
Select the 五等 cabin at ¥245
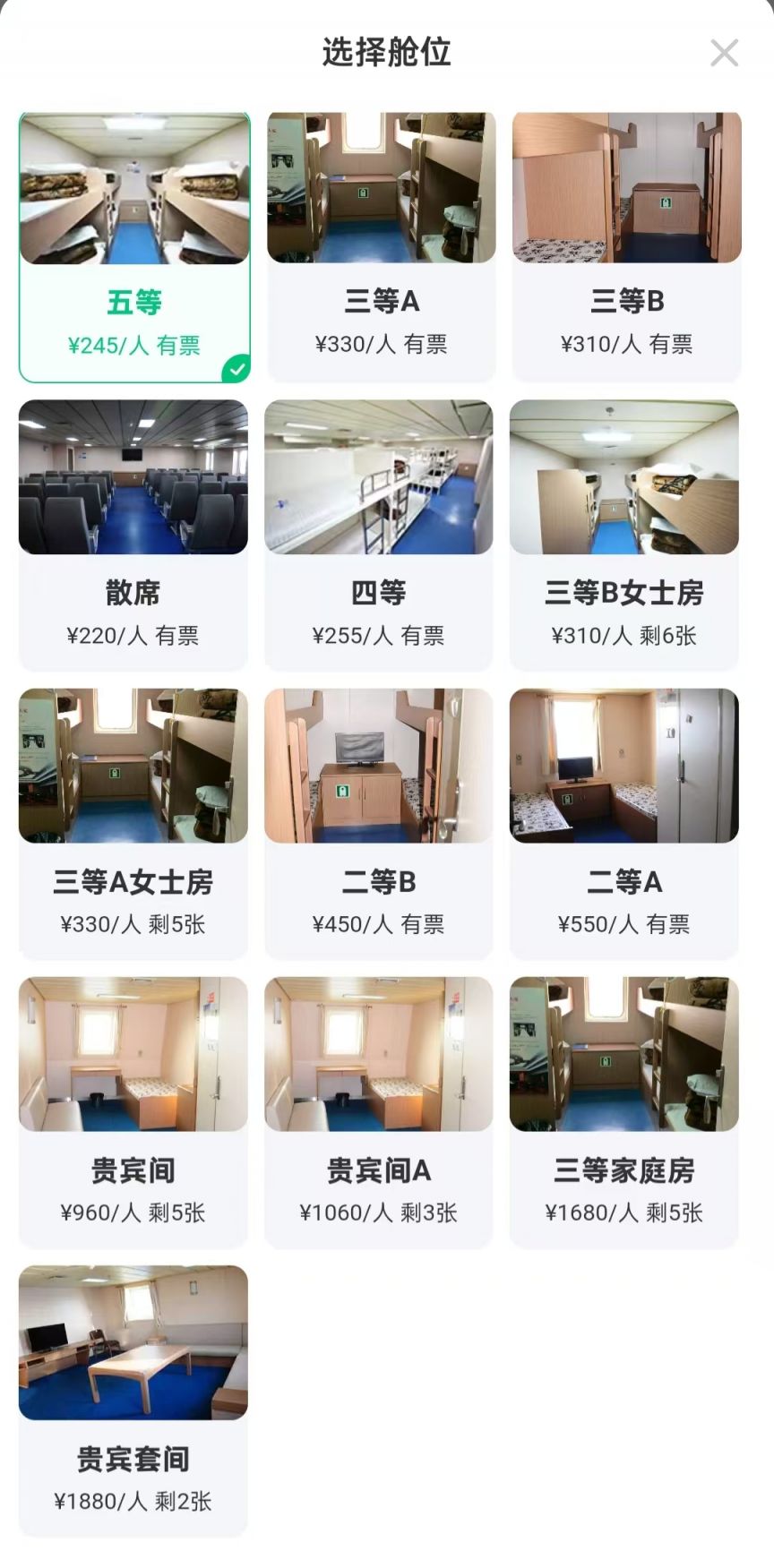pos(134,247)
